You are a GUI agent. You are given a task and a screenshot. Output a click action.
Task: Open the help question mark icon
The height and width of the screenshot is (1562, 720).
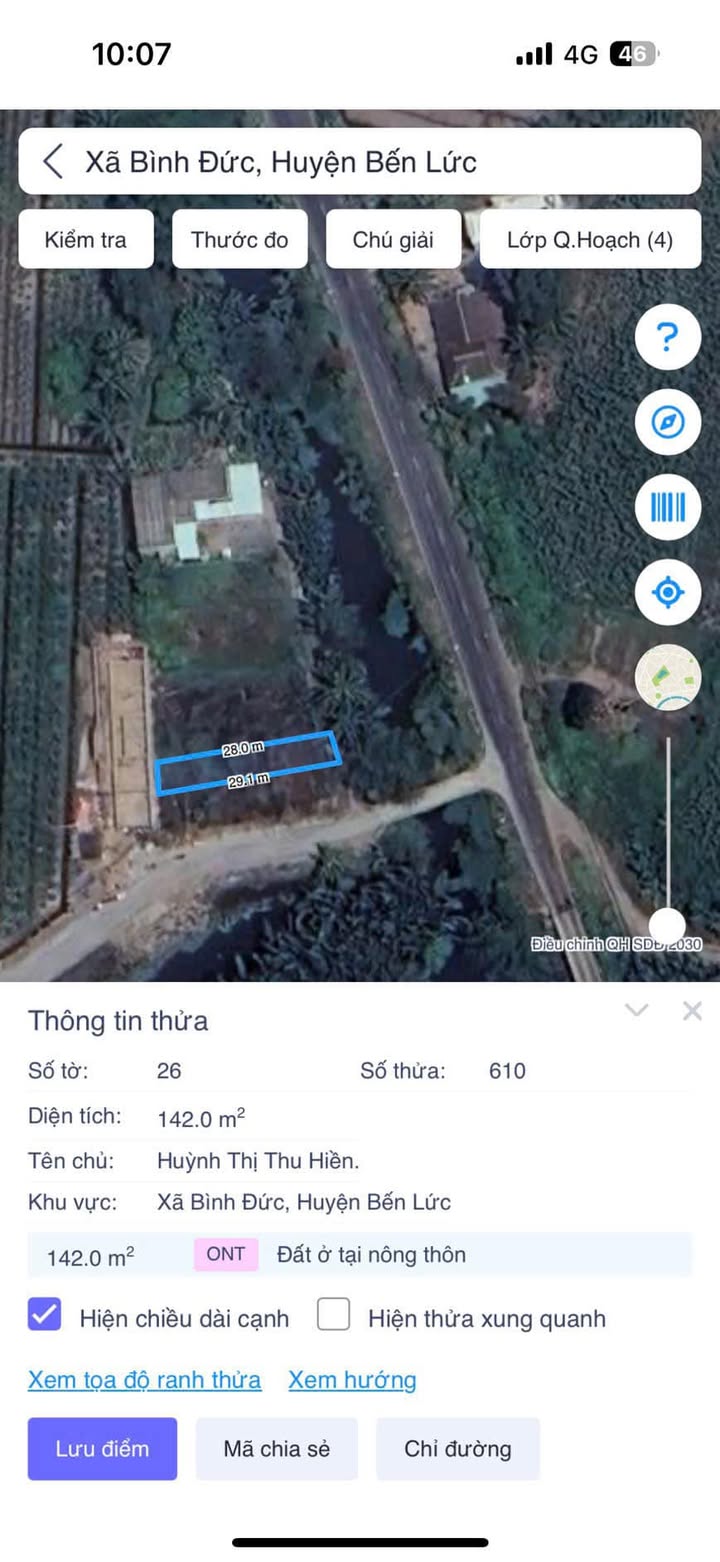[667, 337]
